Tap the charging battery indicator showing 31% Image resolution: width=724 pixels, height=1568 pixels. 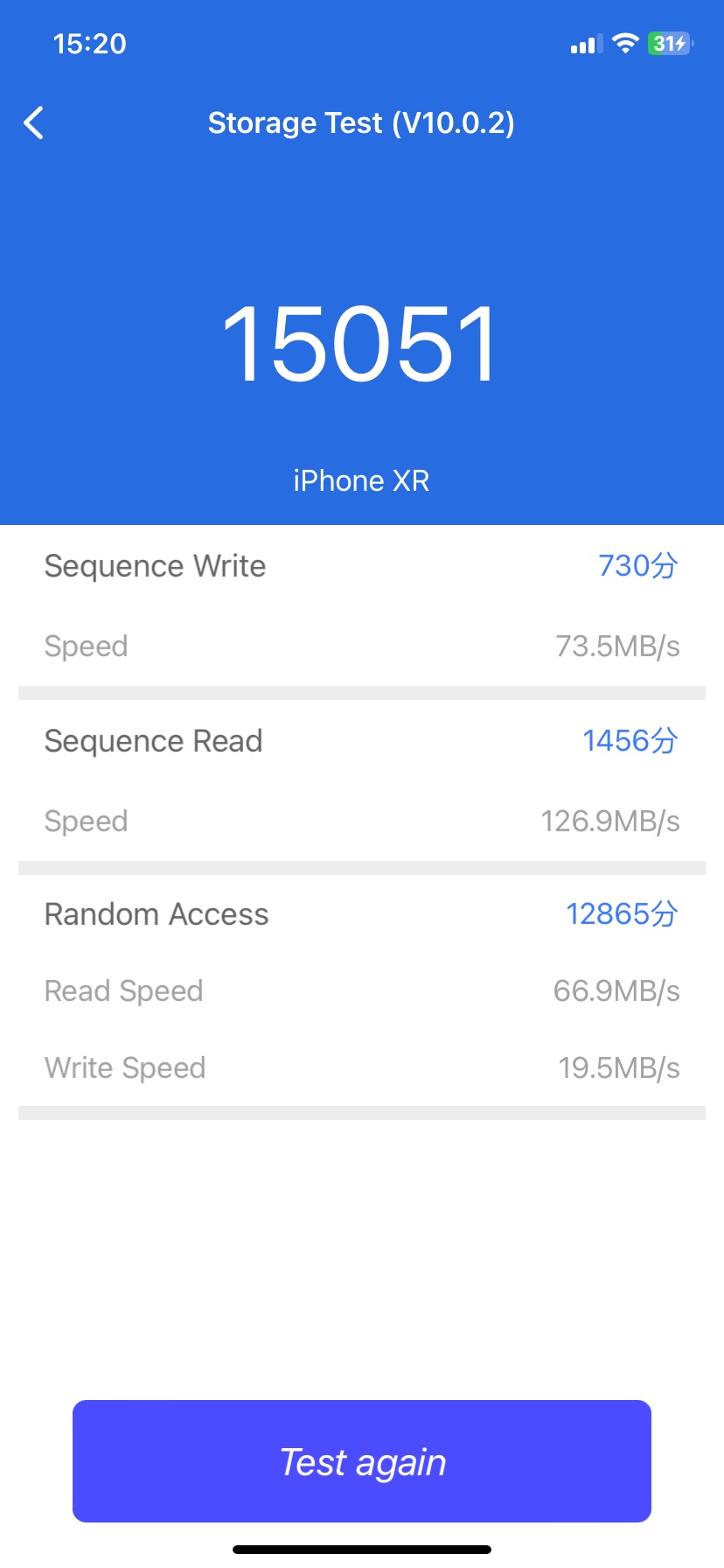[x=668, y=43]
